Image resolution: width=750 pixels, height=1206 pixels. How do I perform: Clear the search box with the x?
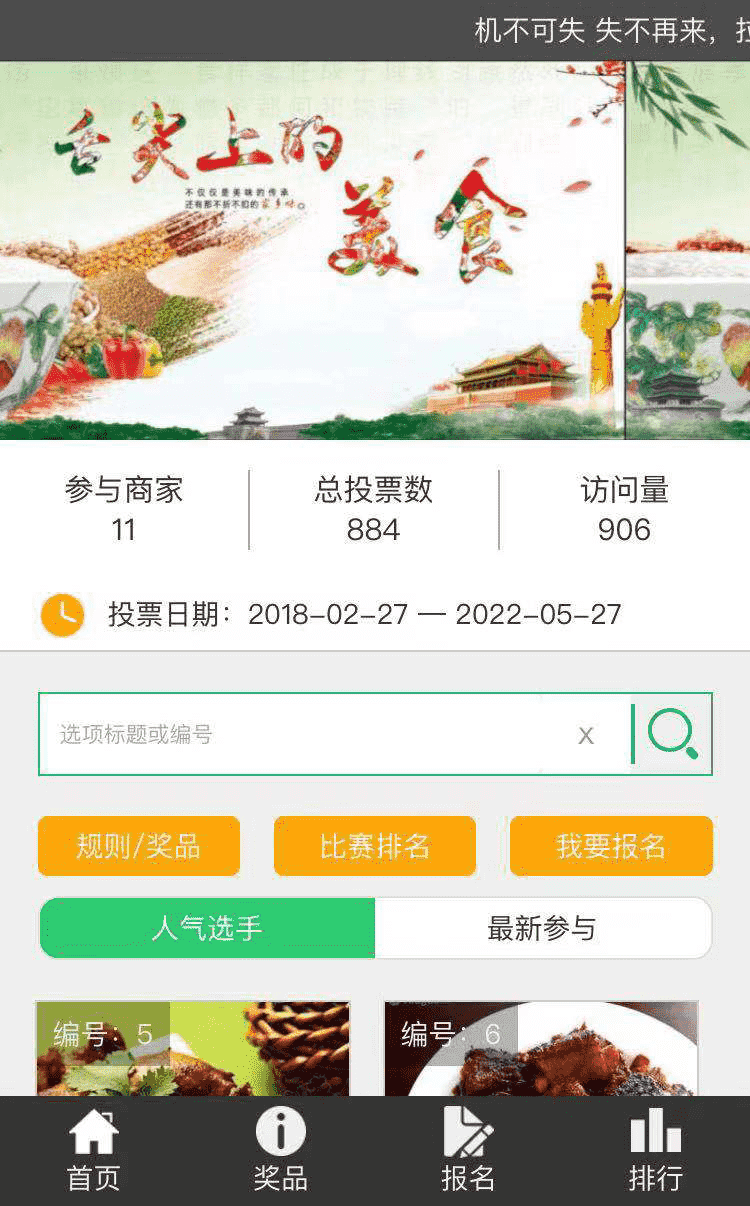tap(586, 736)
